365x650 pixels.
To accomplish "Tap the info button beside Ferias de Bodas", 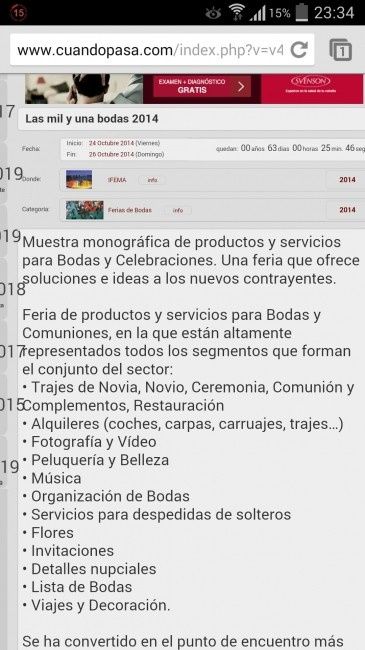I will (178, 210).
